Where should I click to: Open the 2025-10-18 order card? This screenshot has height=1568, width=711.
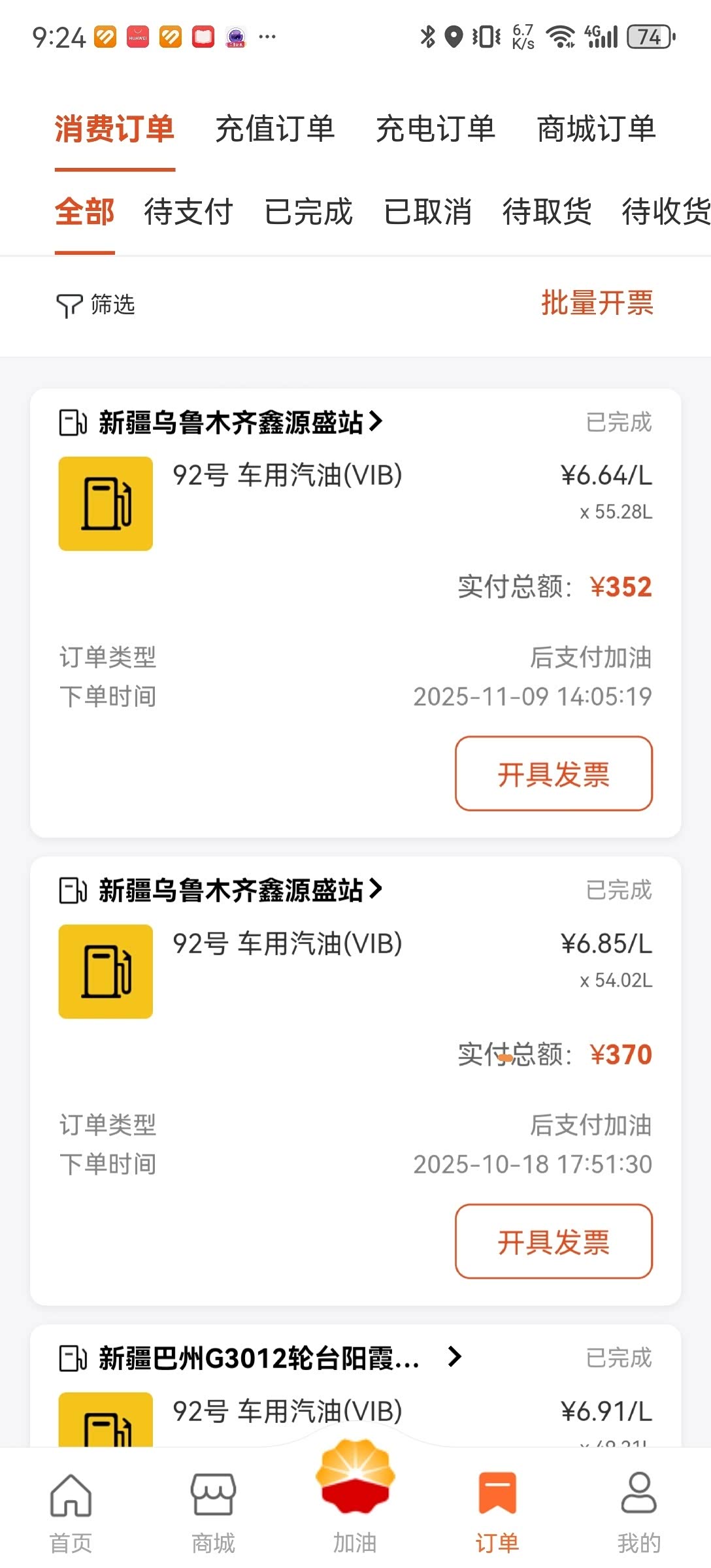(x=355, y=1081)
